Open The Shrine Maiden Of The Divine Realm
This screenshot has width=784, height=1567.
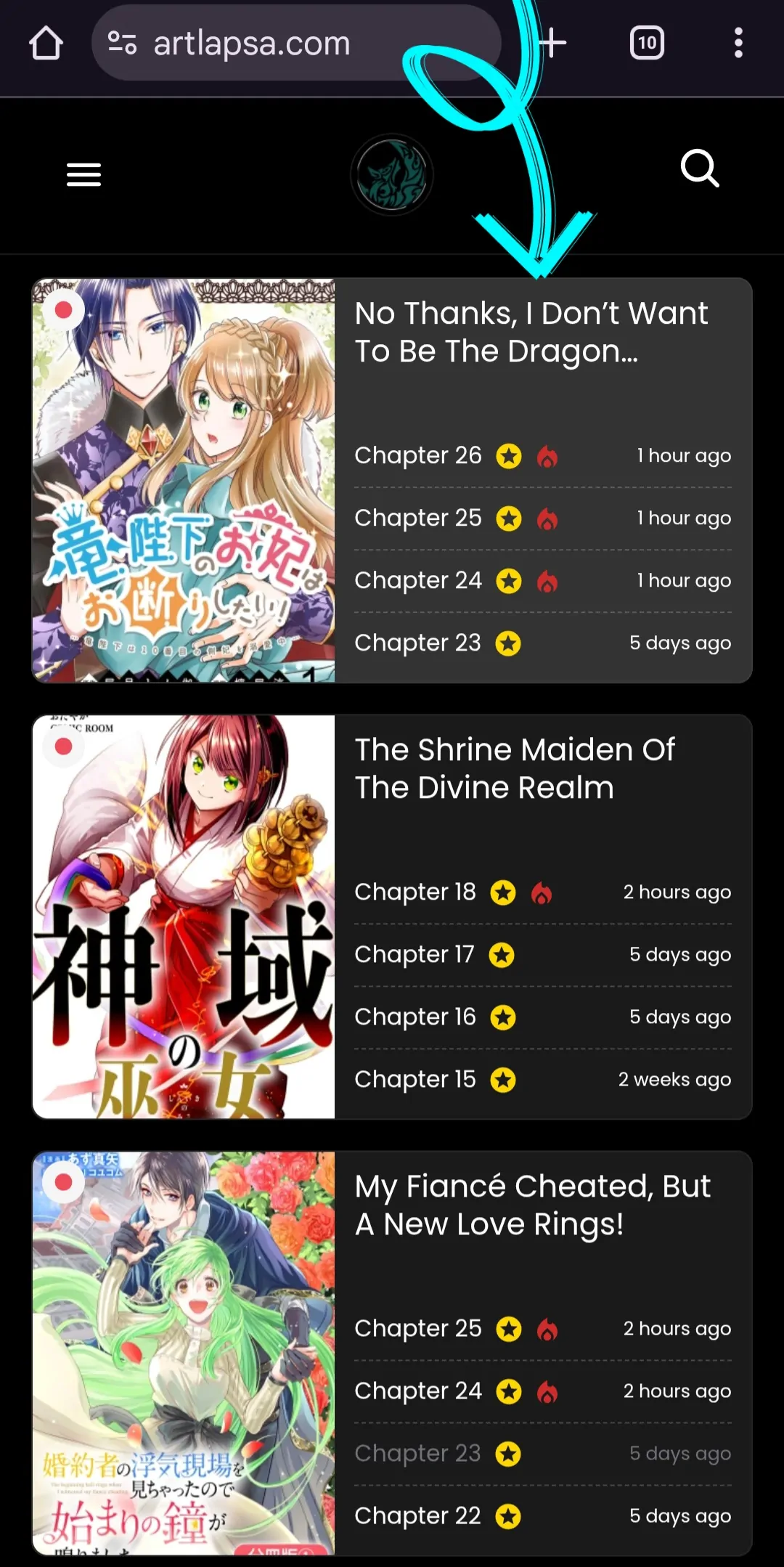[515, 768]
